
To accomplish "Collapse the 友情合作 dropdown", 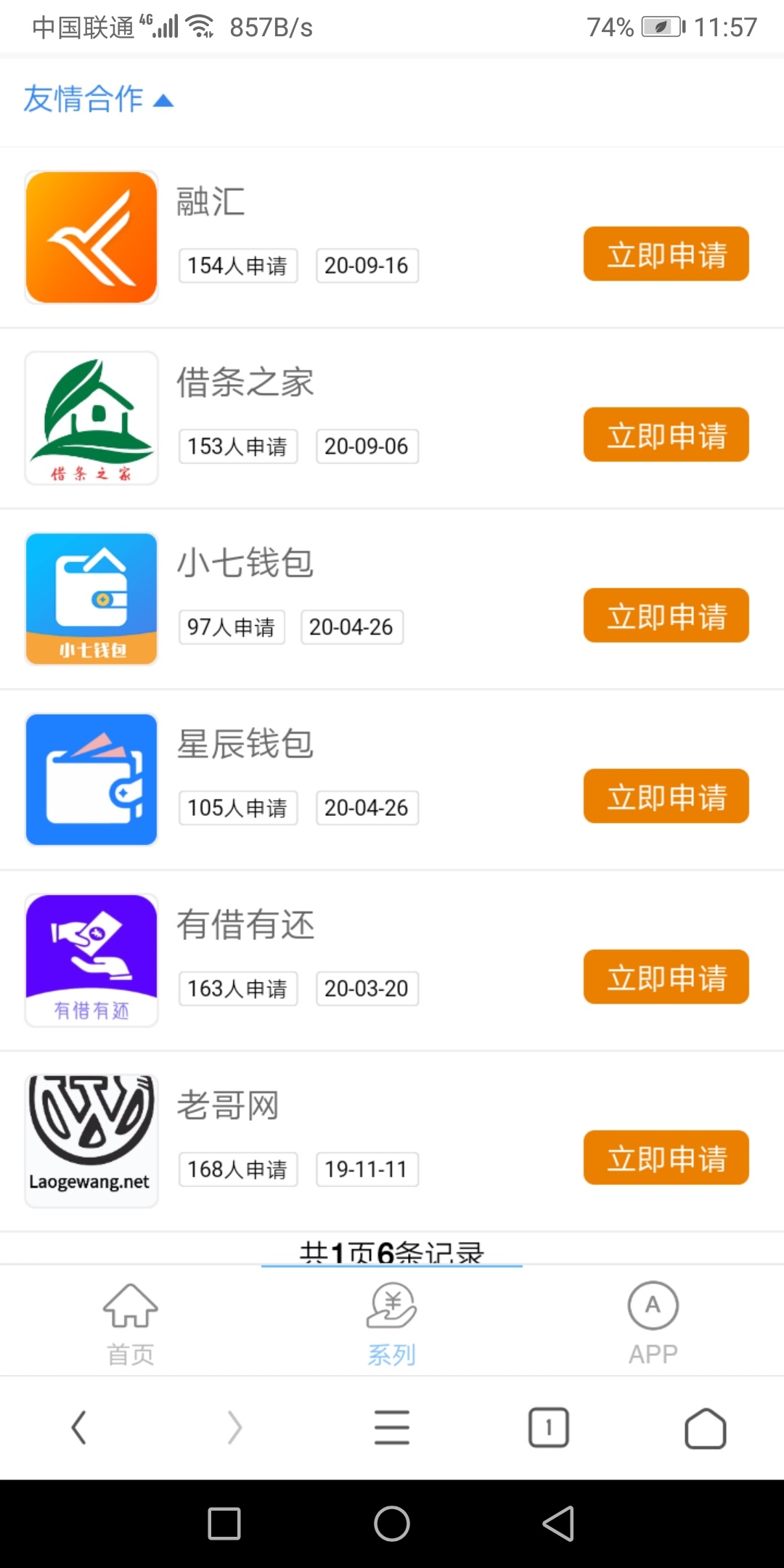I will tap(99, 99).
